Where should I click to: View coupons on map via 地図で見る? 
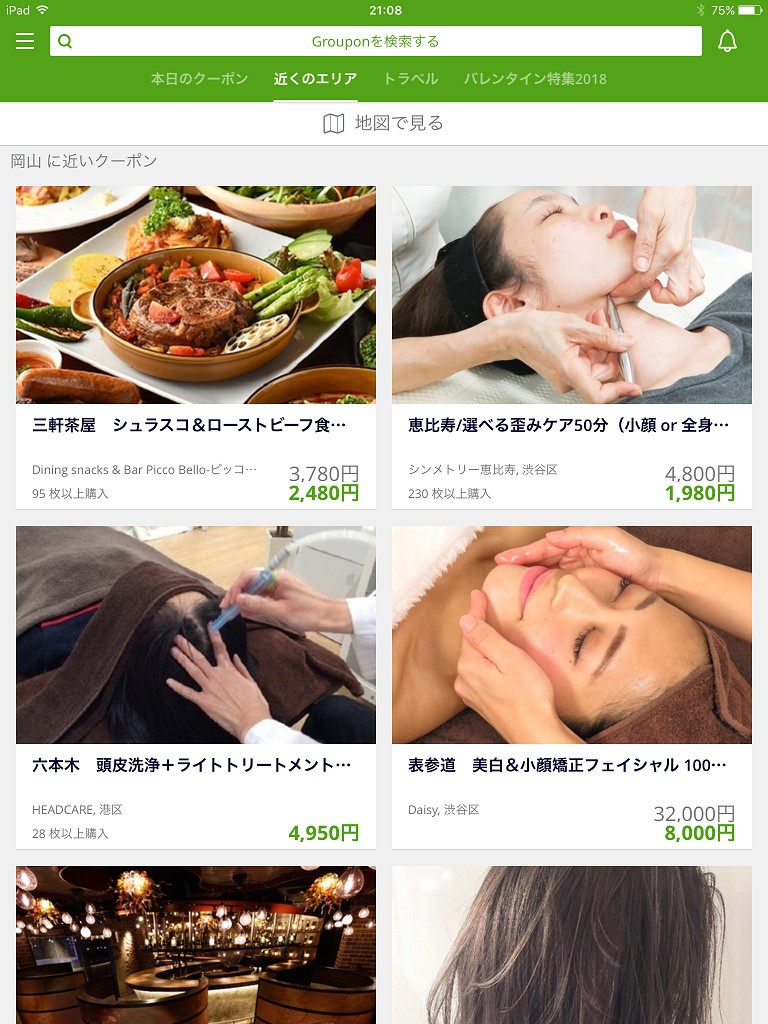tap(383, 123)
